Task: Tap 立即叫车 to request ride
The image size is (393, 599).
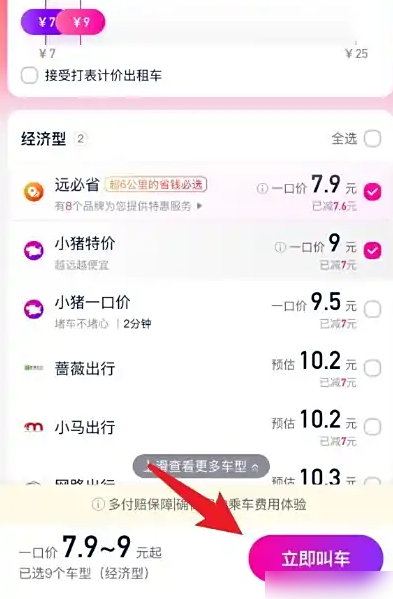Action: coord(315,558)
